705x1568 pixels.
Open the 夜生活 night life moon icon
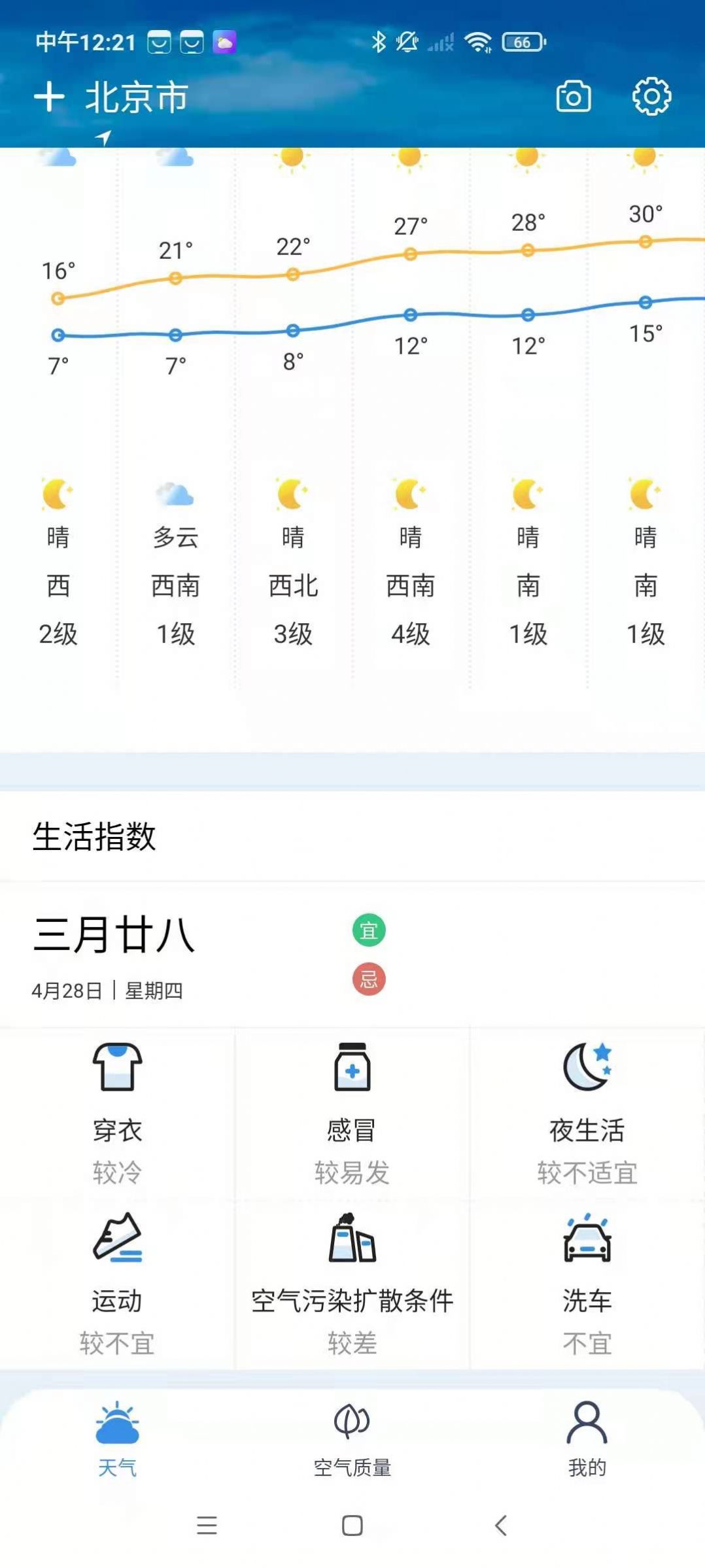tap(586, 1065)
